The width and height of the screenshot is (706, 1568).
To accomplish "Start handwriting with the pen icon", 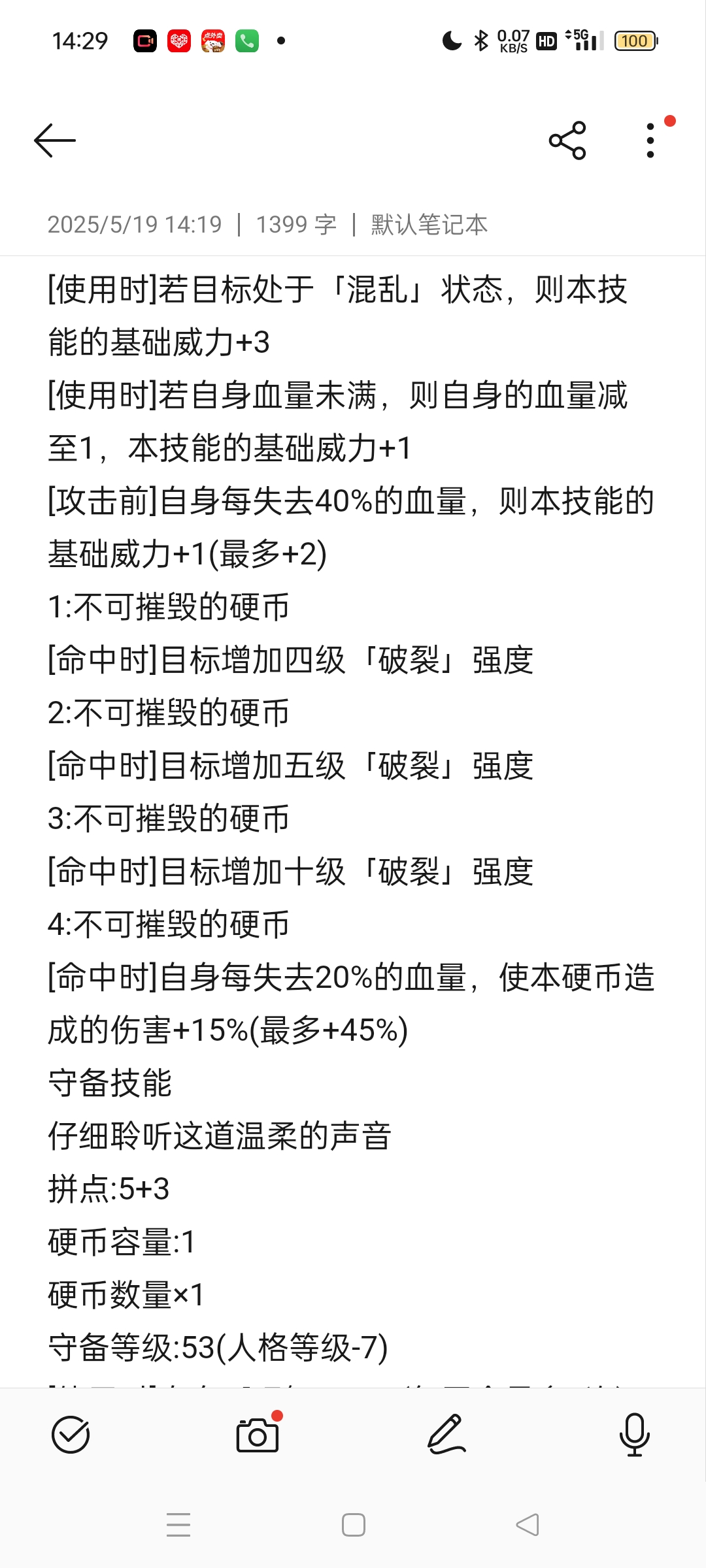I will tap(446, 1435).
